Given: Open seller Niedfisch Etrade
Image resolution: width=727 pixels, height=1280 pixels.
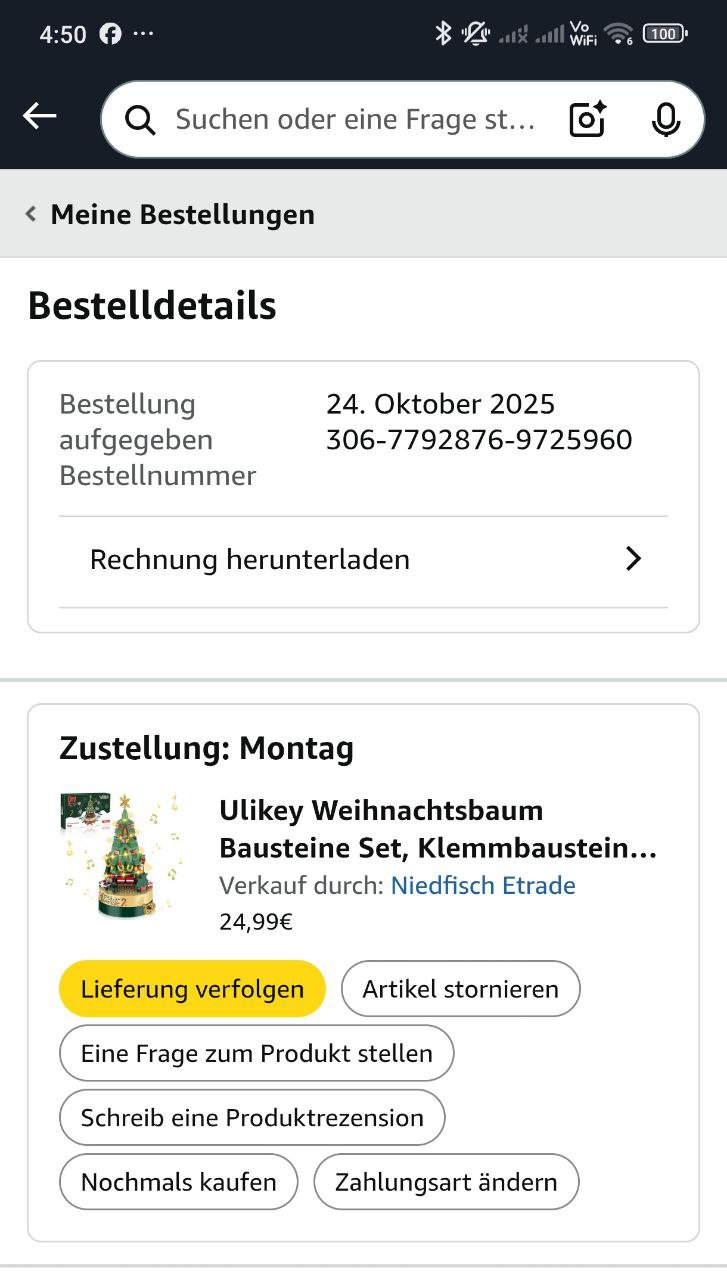Looking at the screenshot, I should pos(483,886).
